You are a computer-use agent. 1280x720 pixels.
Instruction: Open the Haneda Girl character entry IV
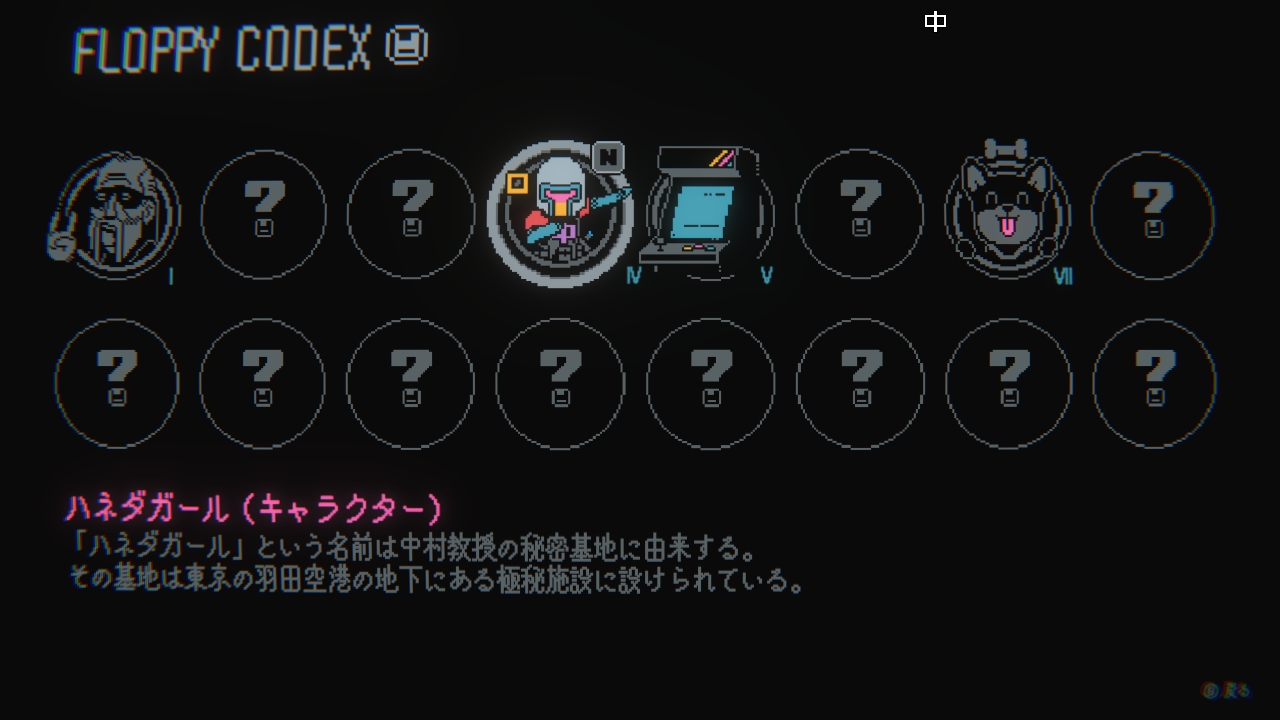click(560, 214)
